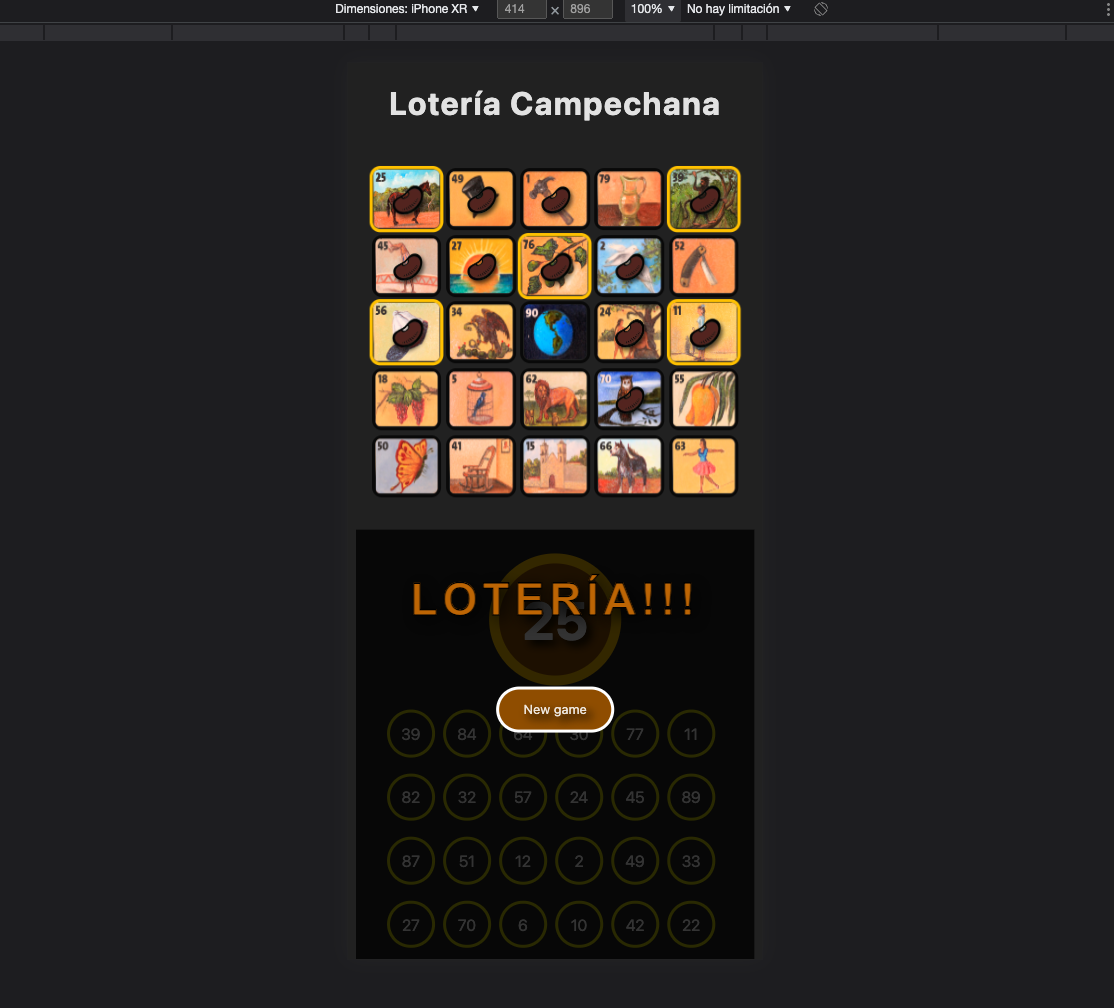Mark card 63 with the ballerina
Viewport: 1114px width, 1008px height.
tap(704, 466)
